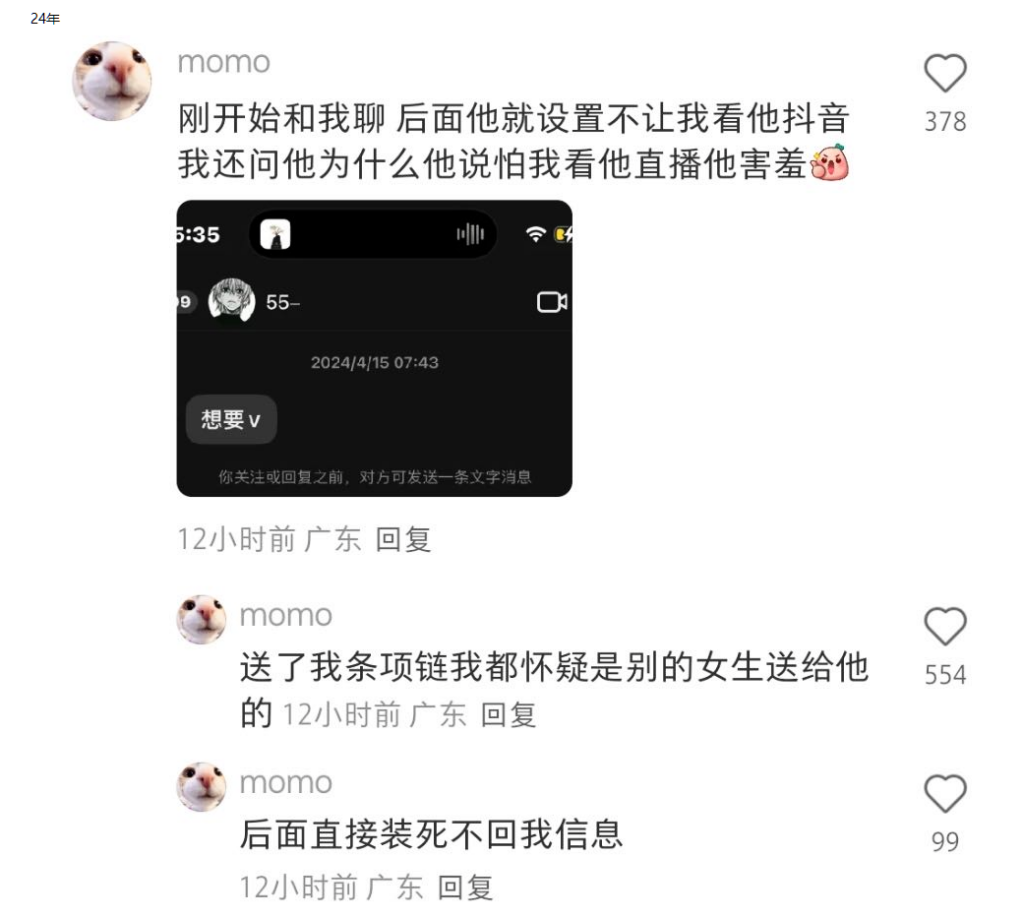This screenshot has height=917, width=1024.
Task: Open the chat screenshot attached to momo's comment
Action: click(374, 348)
